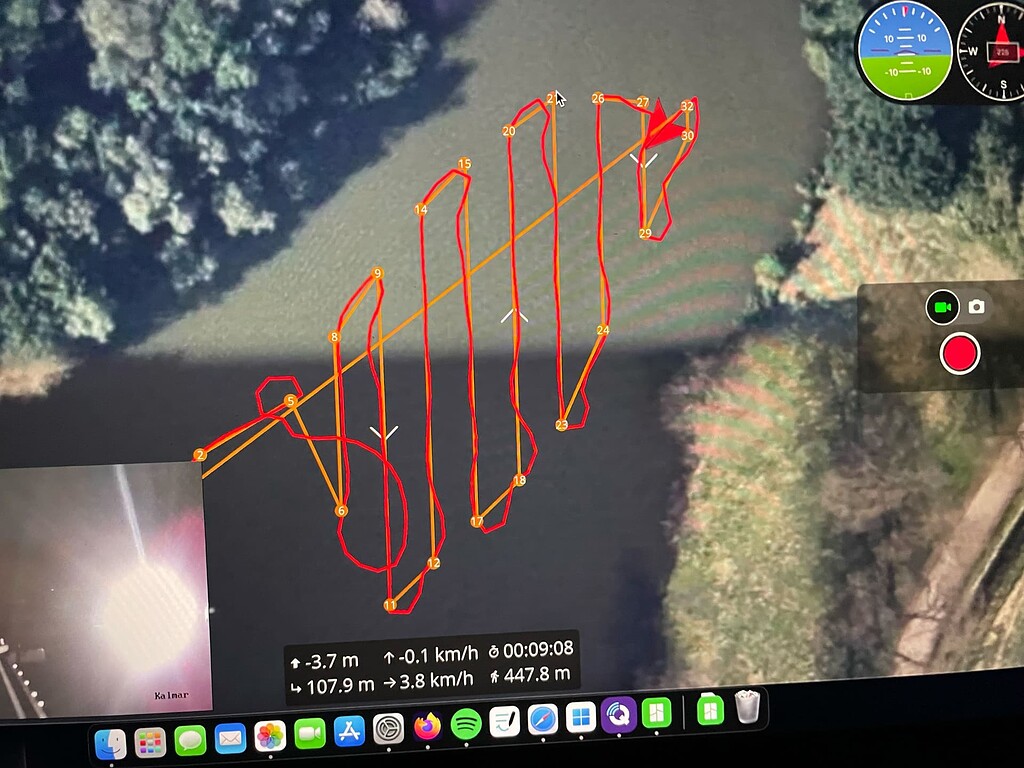
Task: Switch camera to video mode
Action: point(941,306)
